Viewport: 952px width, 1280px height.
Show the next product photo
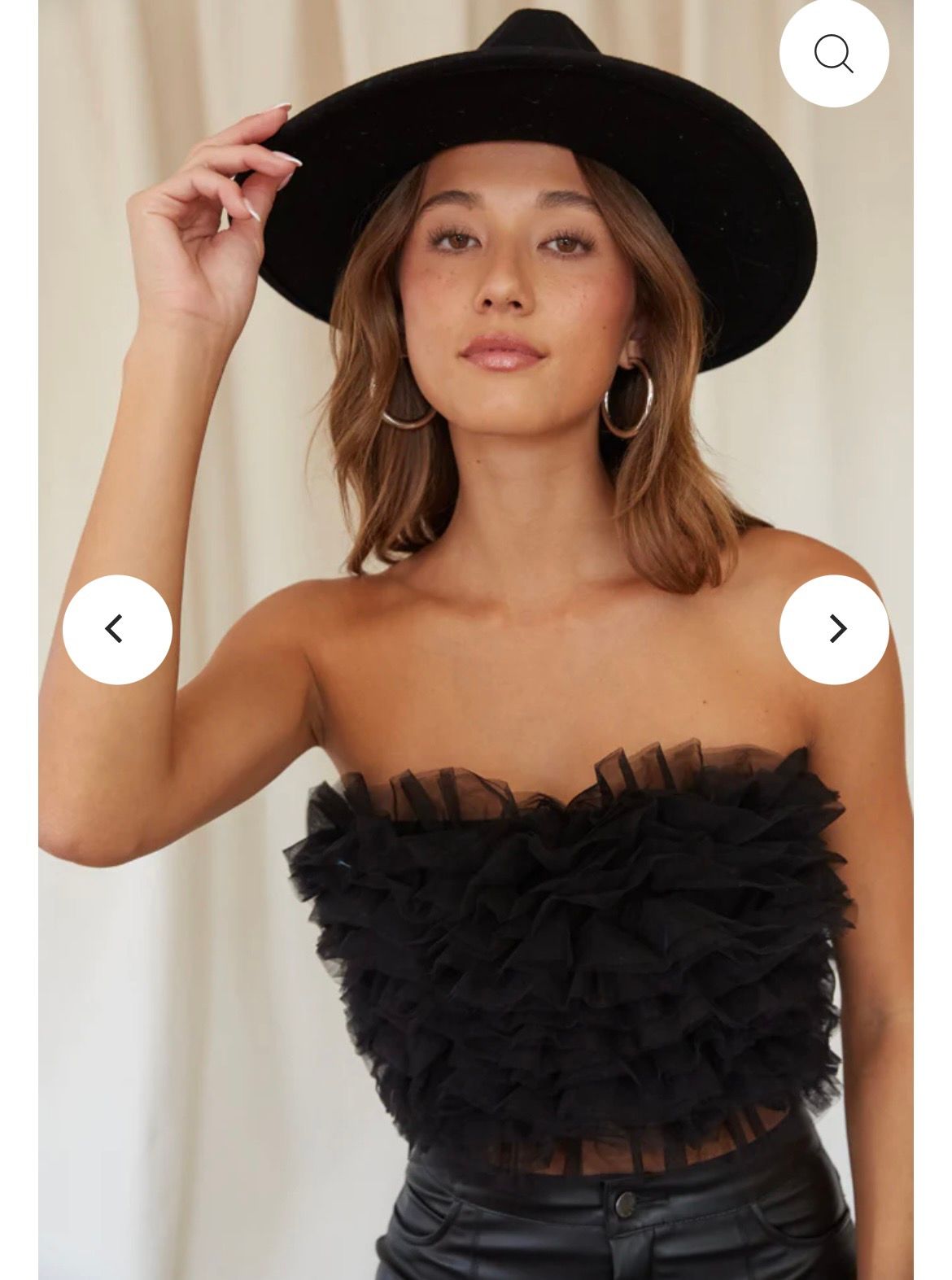click(833, 629)
